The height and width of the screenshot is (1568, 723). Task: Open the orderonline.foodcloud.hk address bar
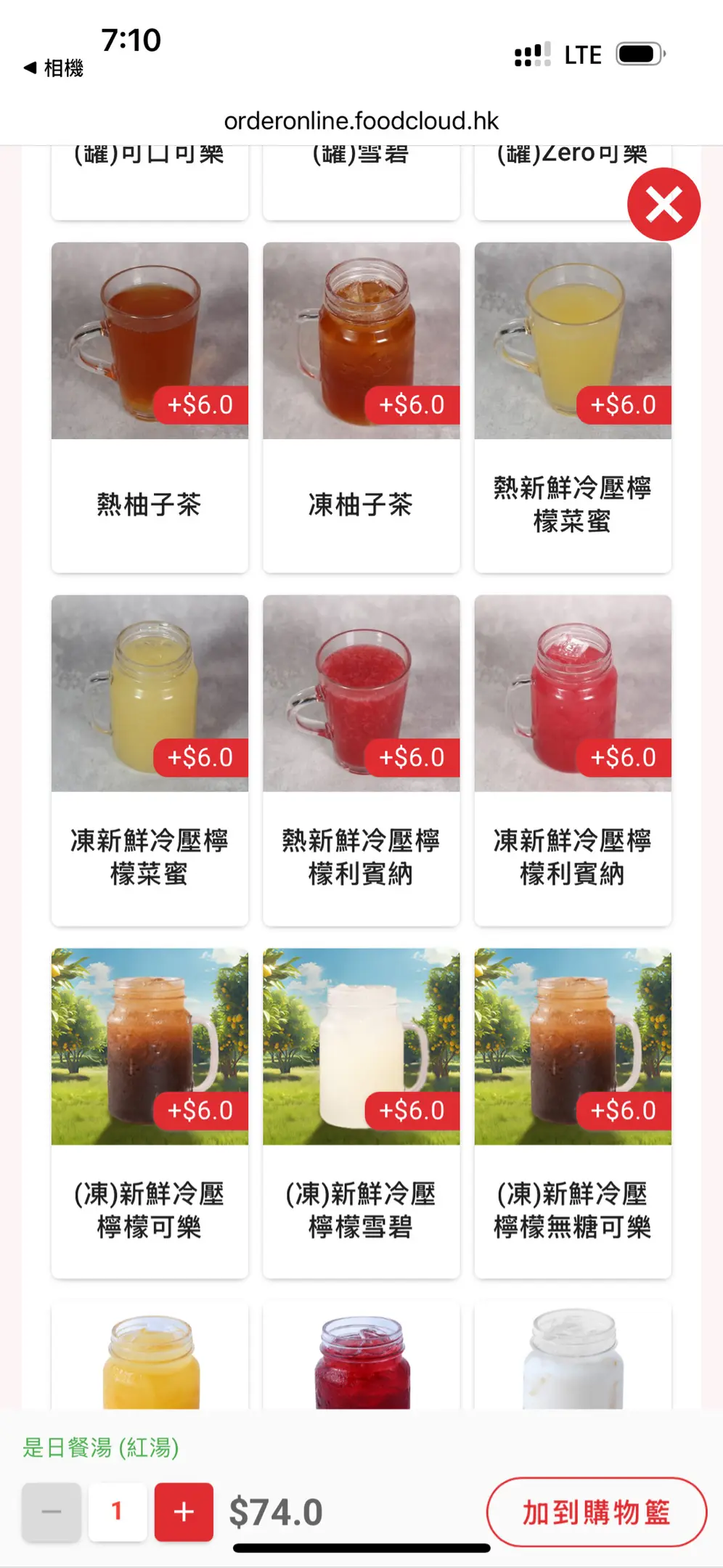[x=361, y=121]
